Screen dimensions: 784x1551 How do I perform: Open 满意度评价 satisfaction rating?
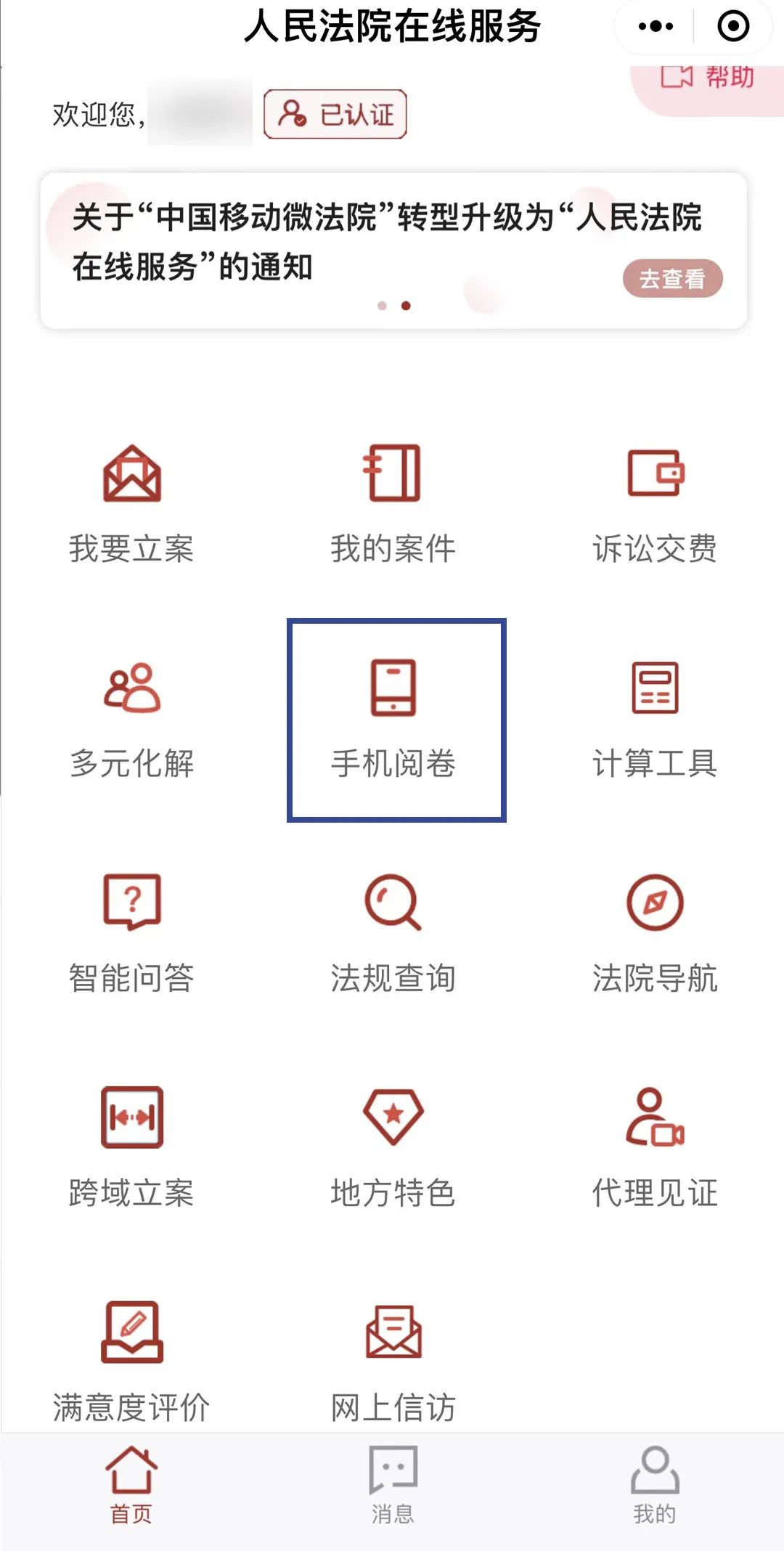click(132, 1361)
